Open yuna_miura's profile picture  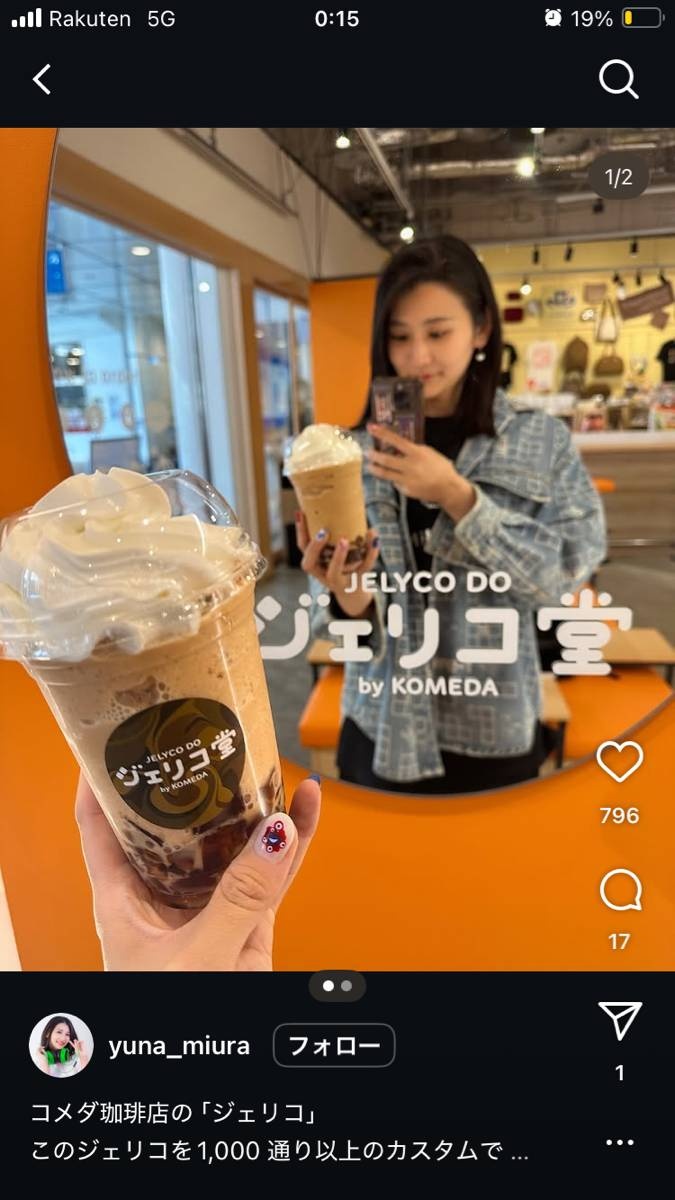pos(61,1045)
